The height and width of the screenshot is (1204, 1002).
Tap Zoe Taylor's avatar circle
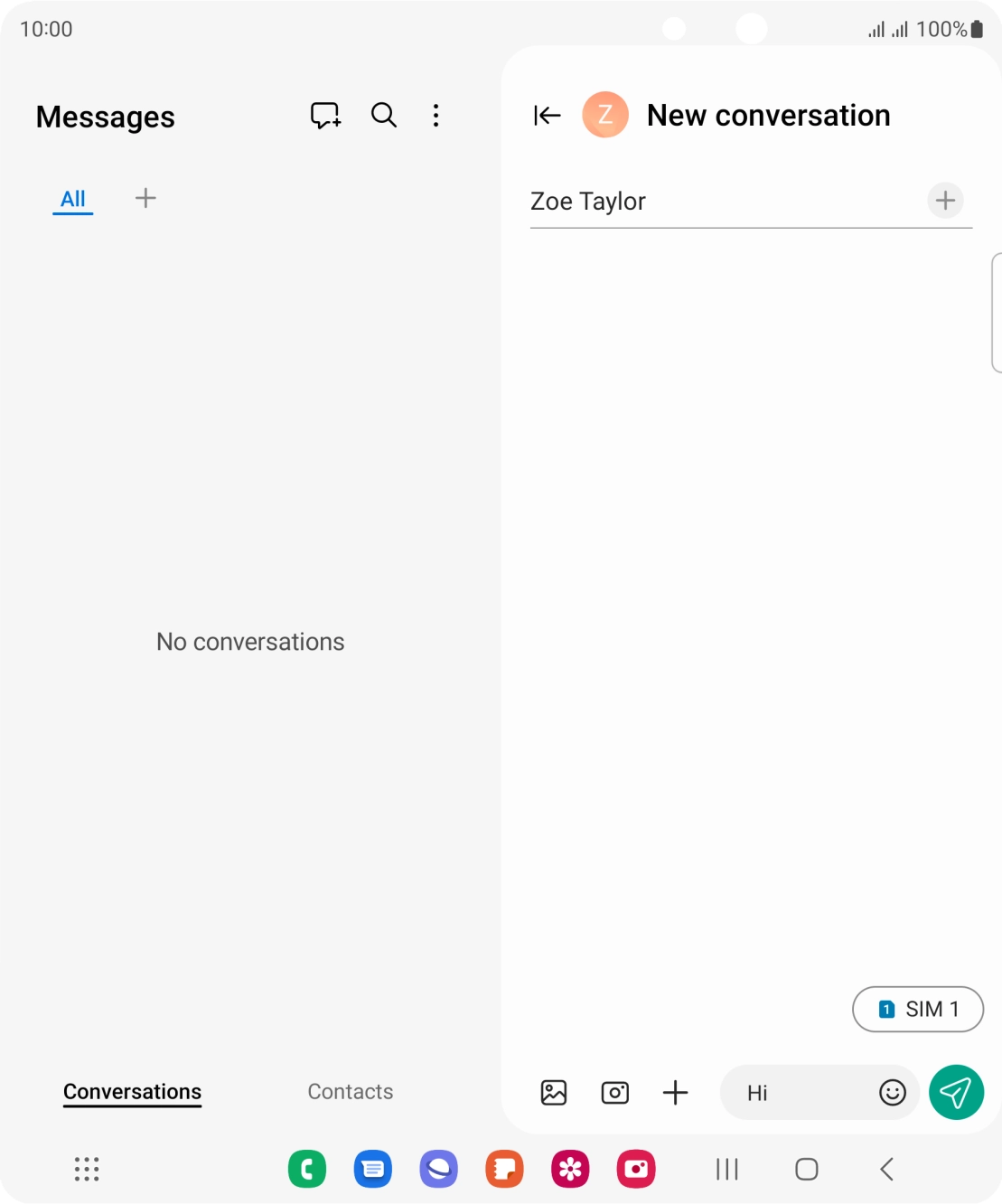tap(604, 115)
